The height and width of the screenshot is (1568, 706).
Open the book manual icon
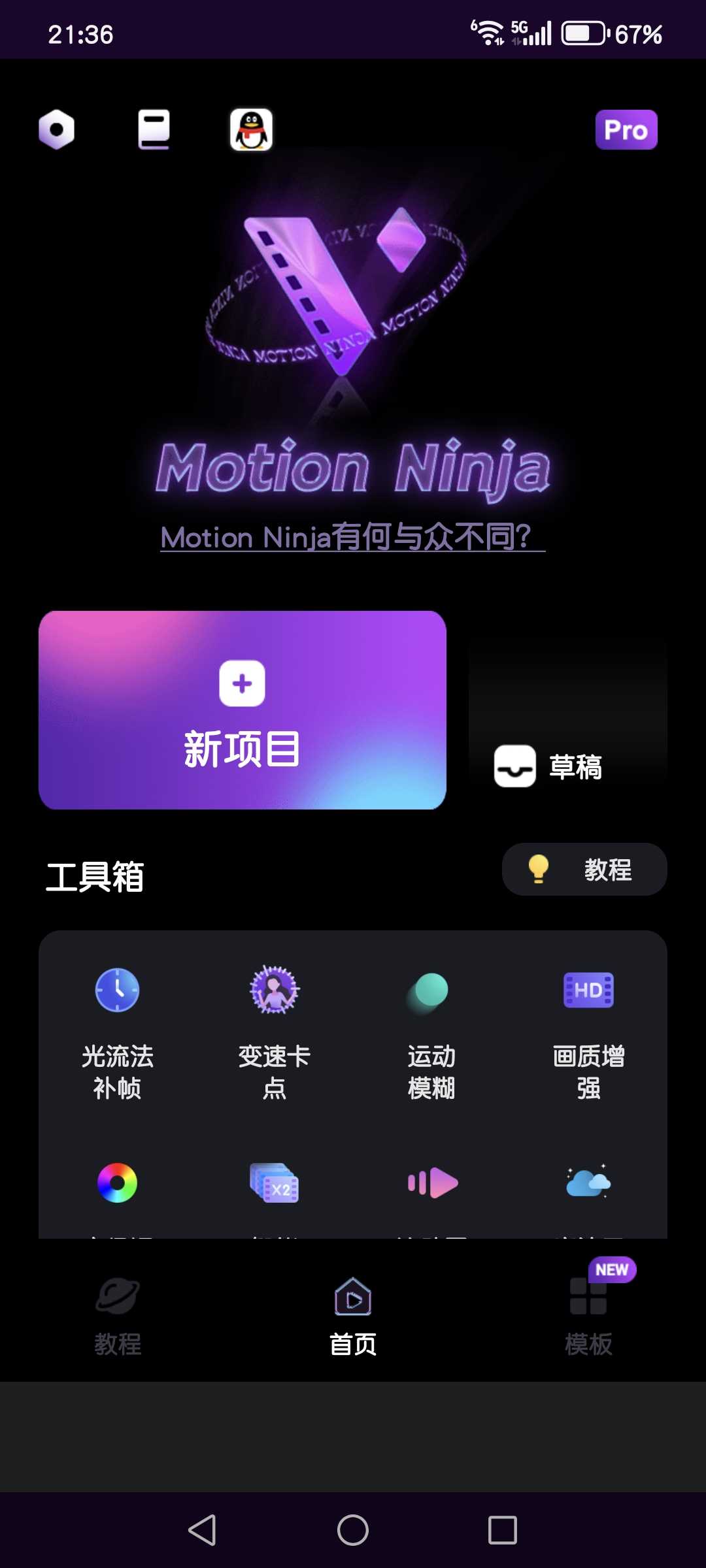[x=154, y=129]
